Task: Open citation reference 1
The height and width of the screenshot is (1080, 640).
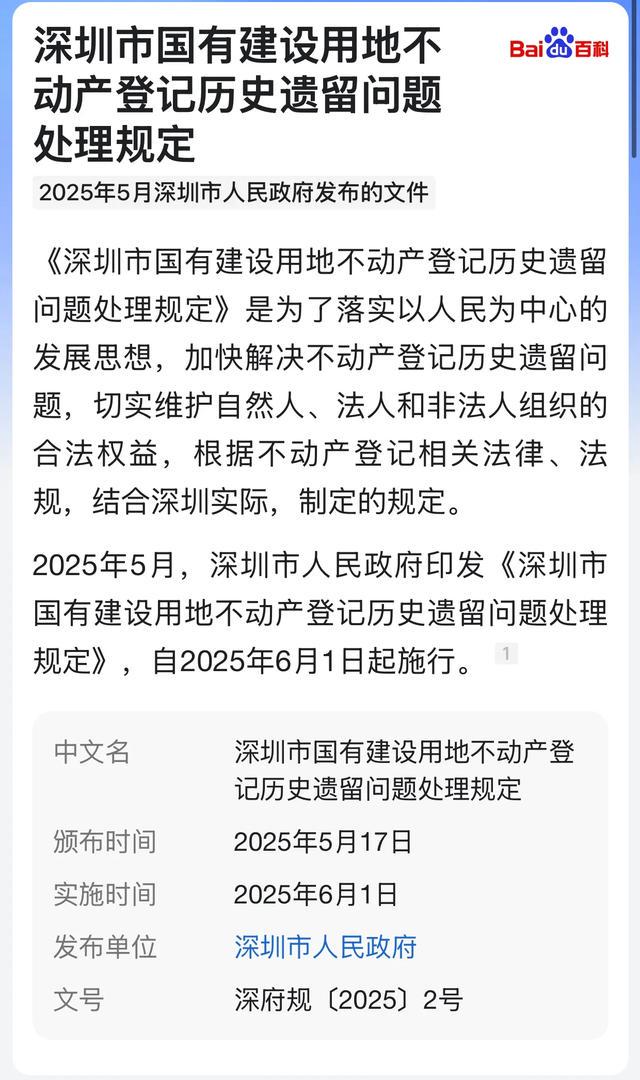Action: click(x=506, y=653)
